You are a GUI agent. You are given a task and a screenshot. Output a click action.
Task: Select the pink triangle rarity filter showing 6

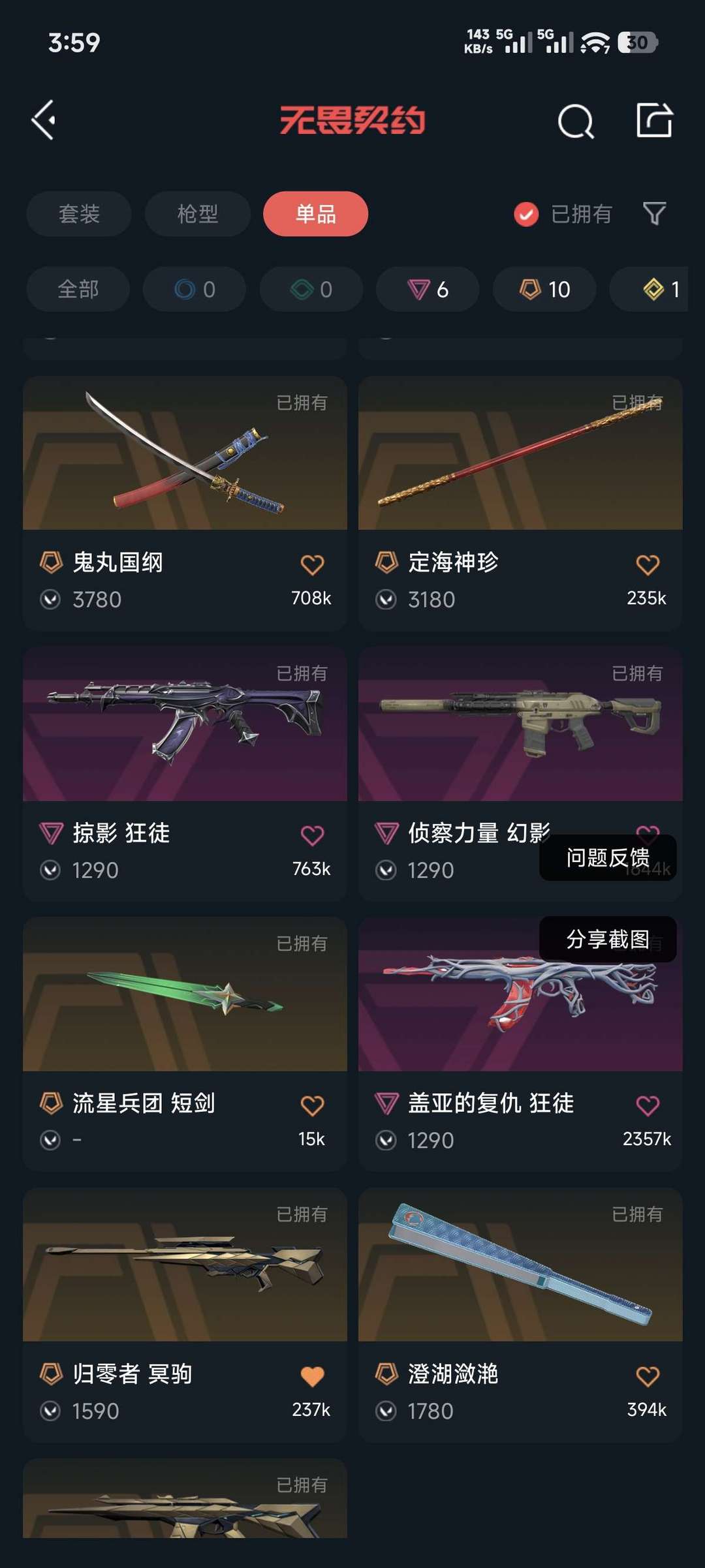(x=426, y=289)
